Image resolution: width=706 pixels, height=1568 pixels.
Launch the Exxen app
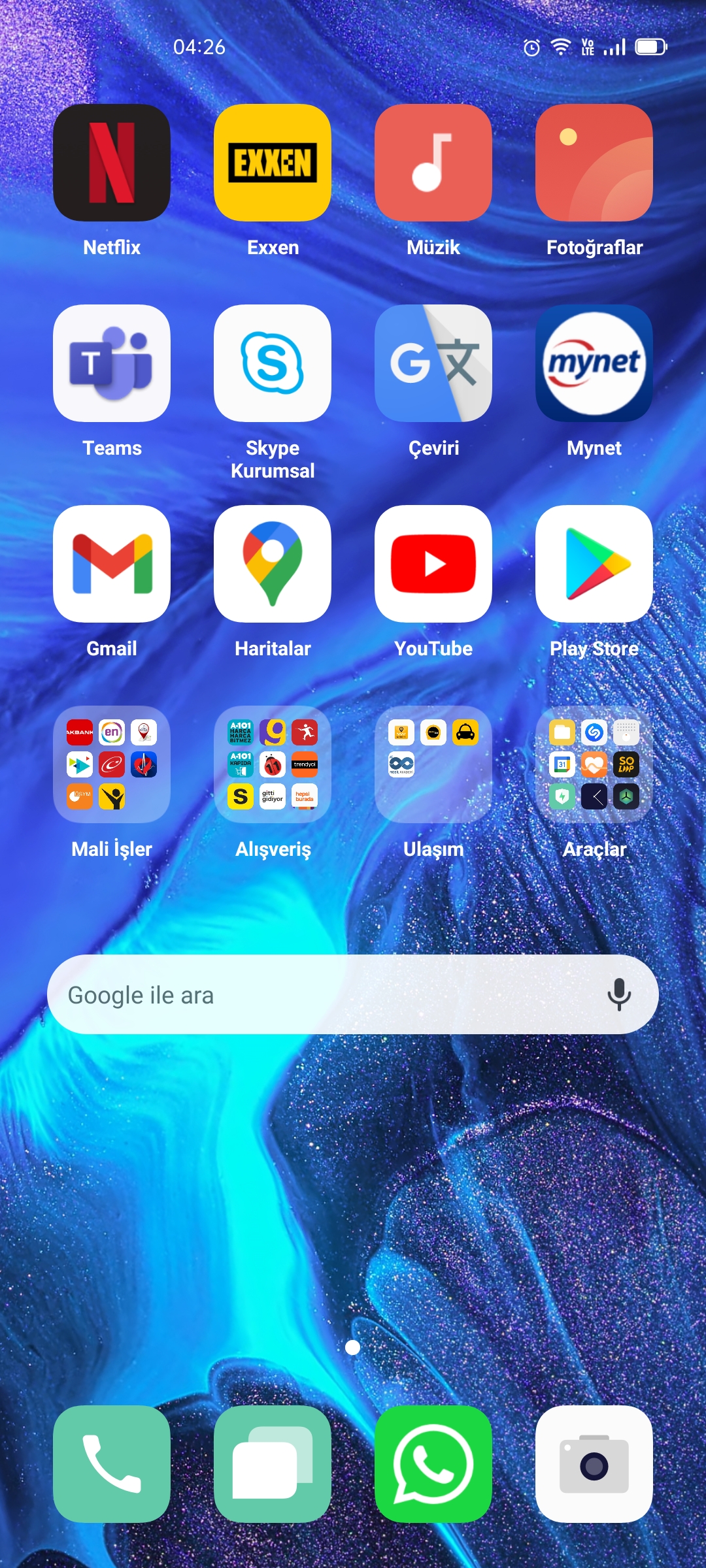coord(273,163)
